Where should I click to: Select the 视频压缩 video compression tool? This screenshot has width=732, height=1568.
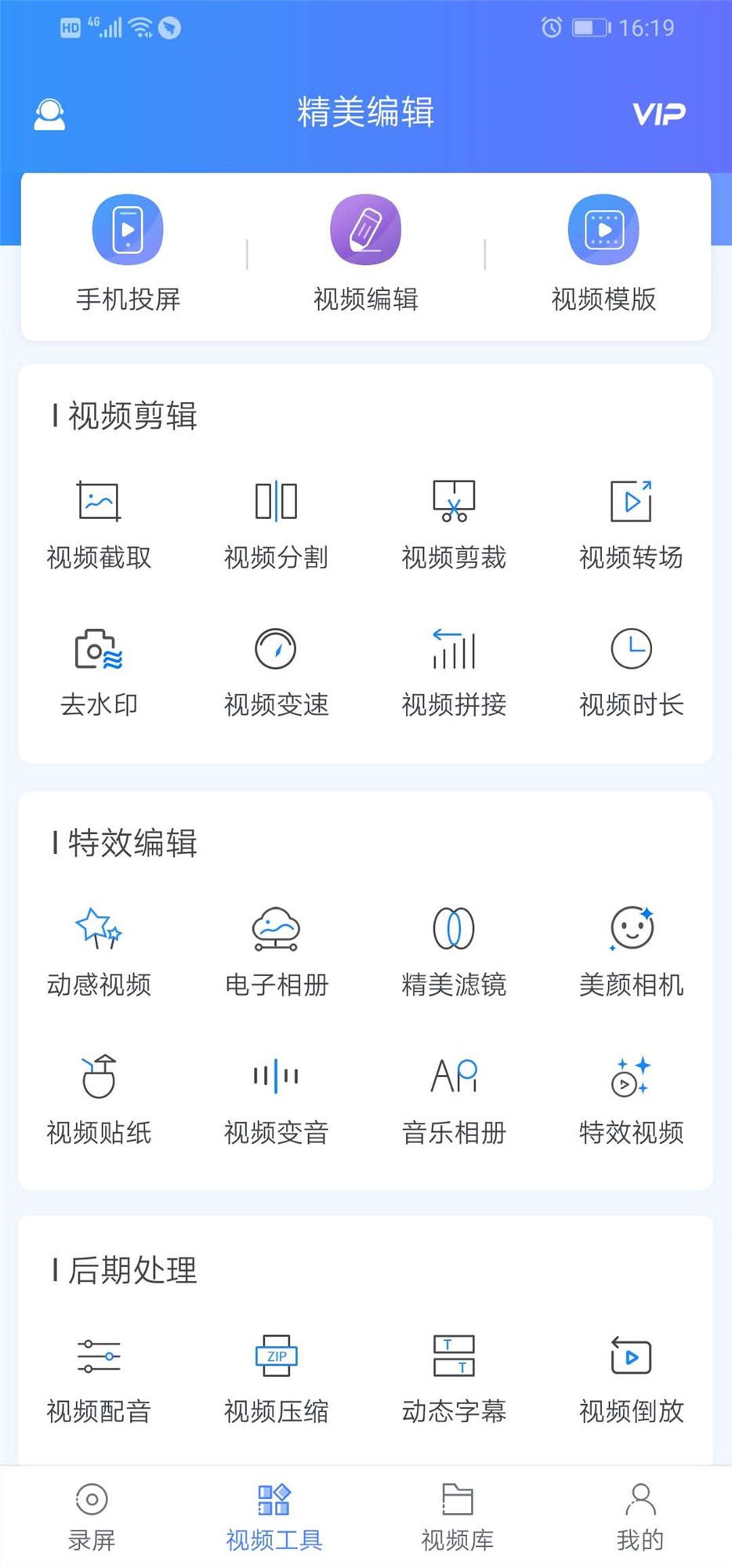click(276, 1377)
